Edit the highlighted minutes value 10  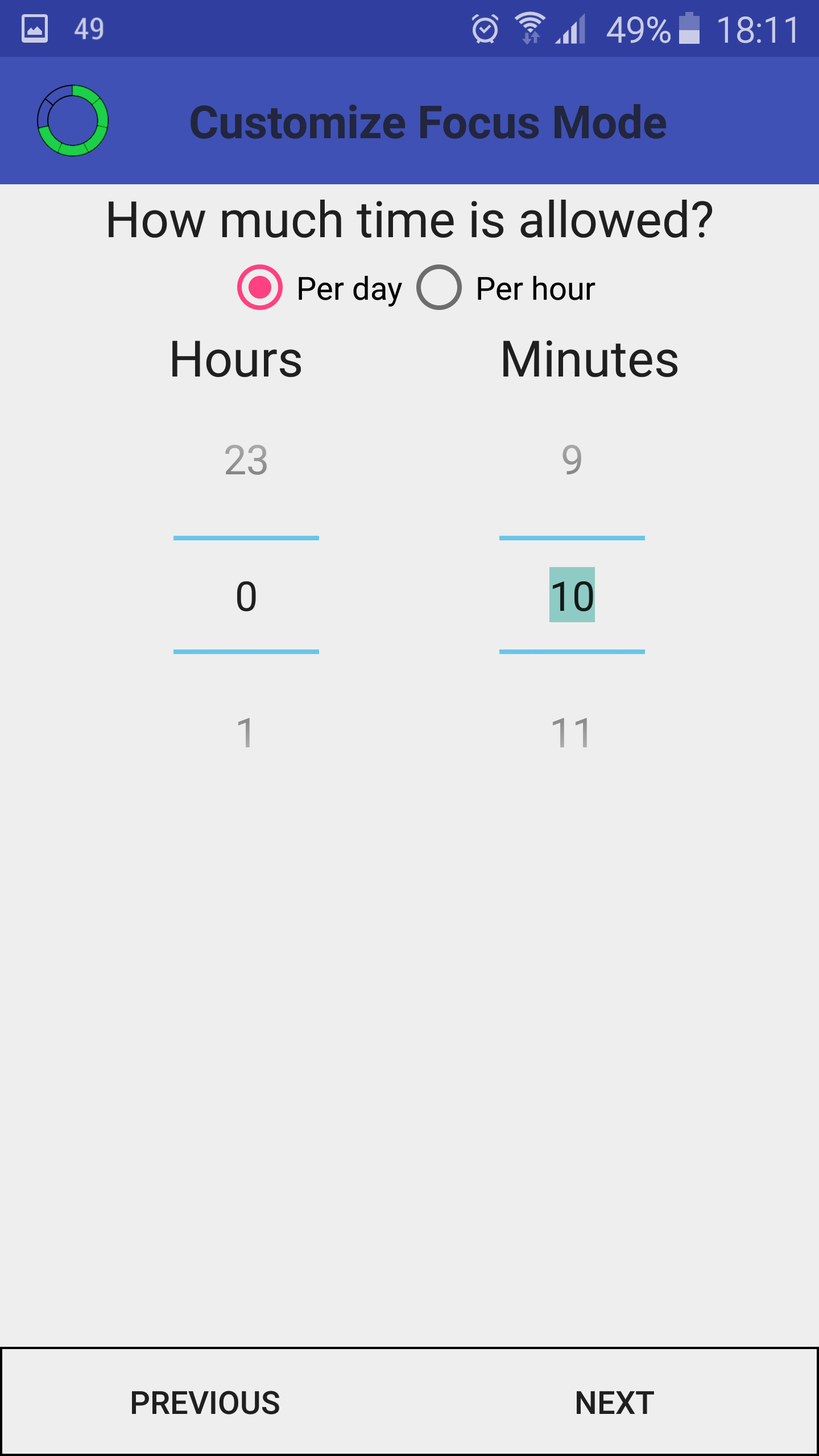coord(572,595)
